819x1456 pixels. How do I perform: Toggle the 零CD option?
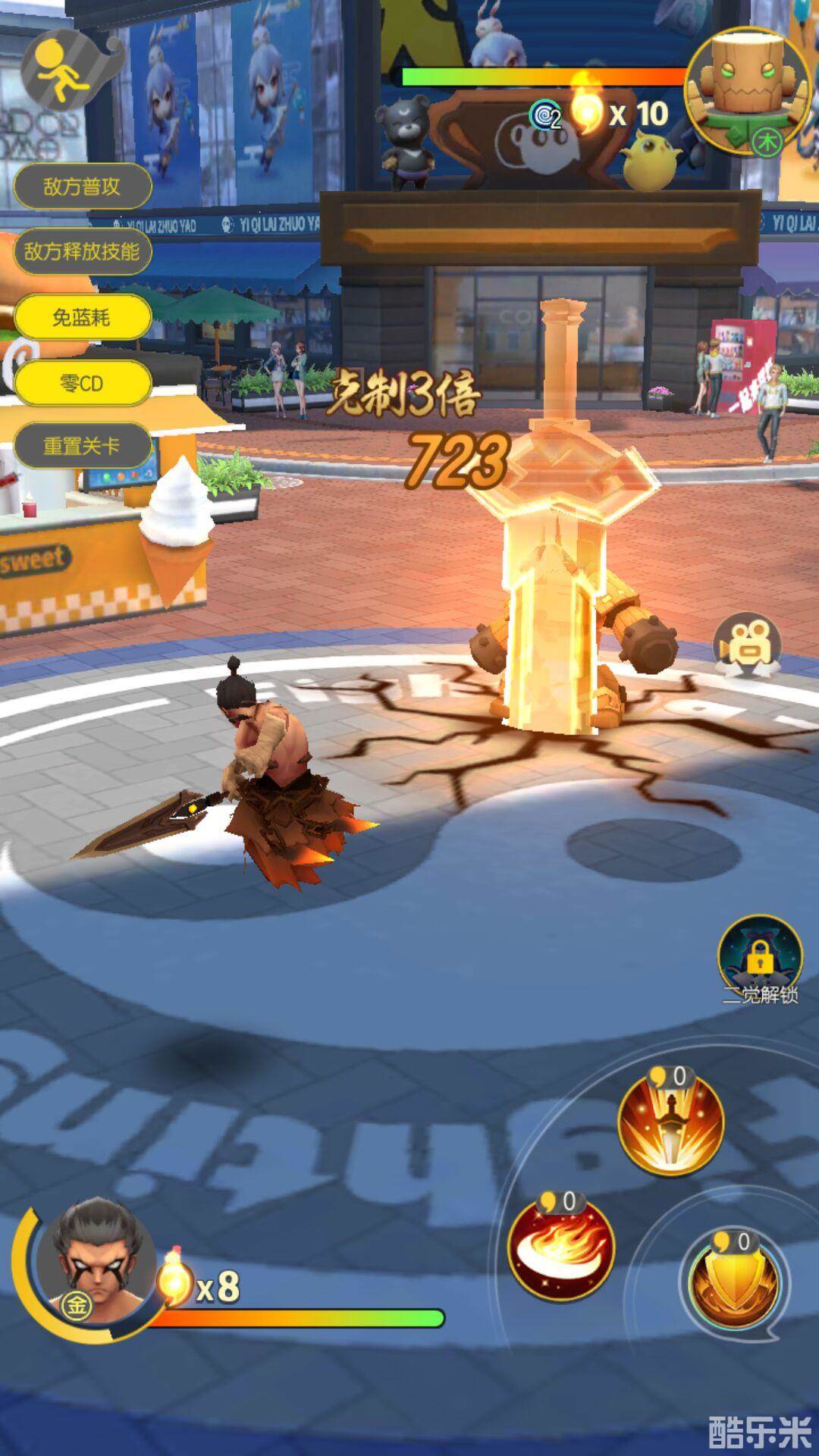82,383
